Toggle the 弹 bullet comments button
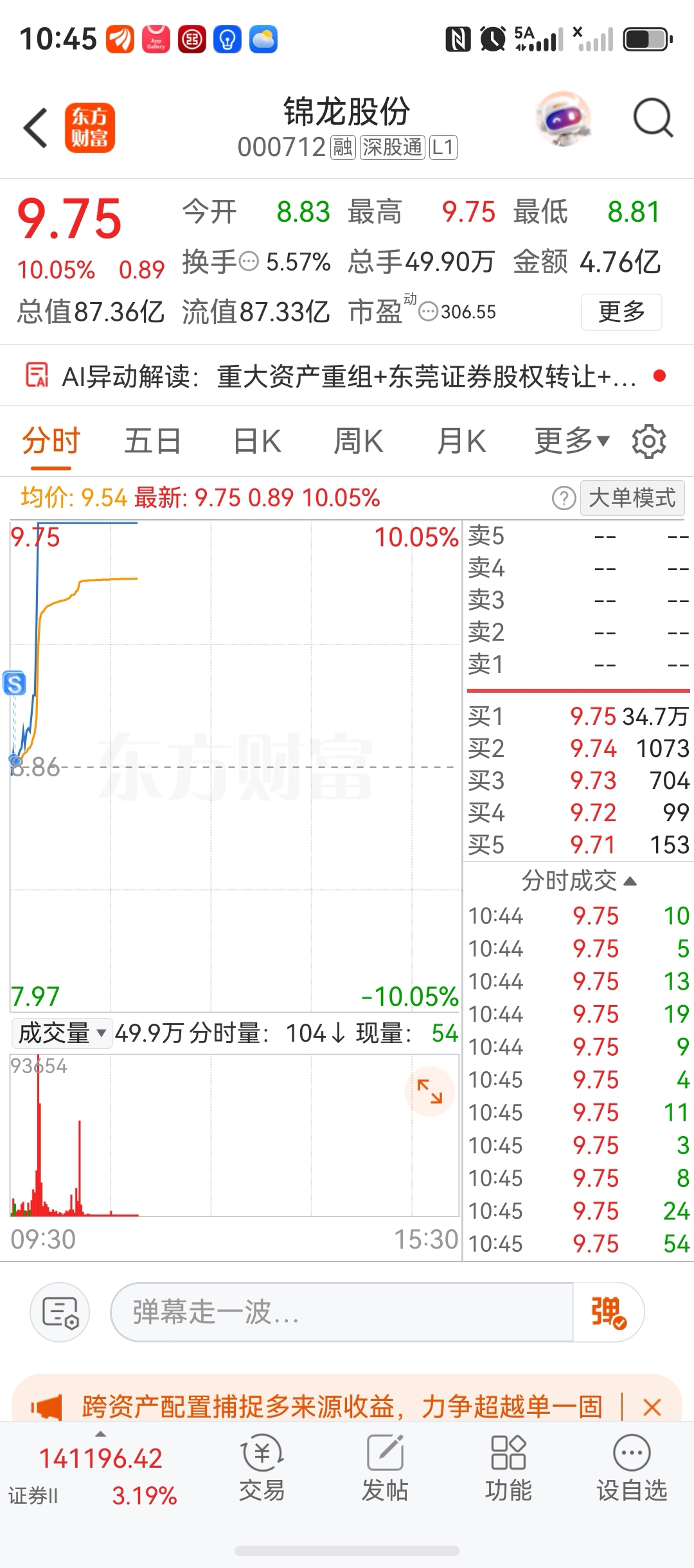The width and height of the screenshot is (694, 1568). (x=609, y=1312)
